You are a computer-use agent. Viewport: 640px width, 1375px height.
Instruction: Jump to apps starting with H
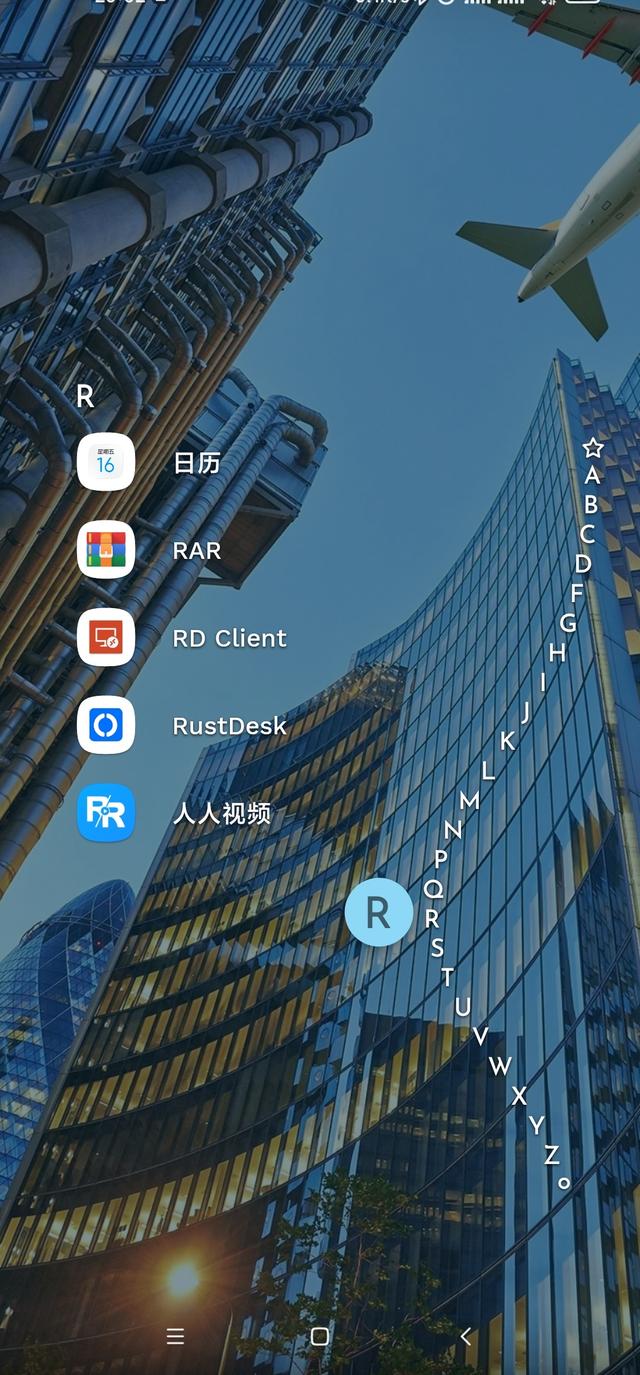[557, 653]
